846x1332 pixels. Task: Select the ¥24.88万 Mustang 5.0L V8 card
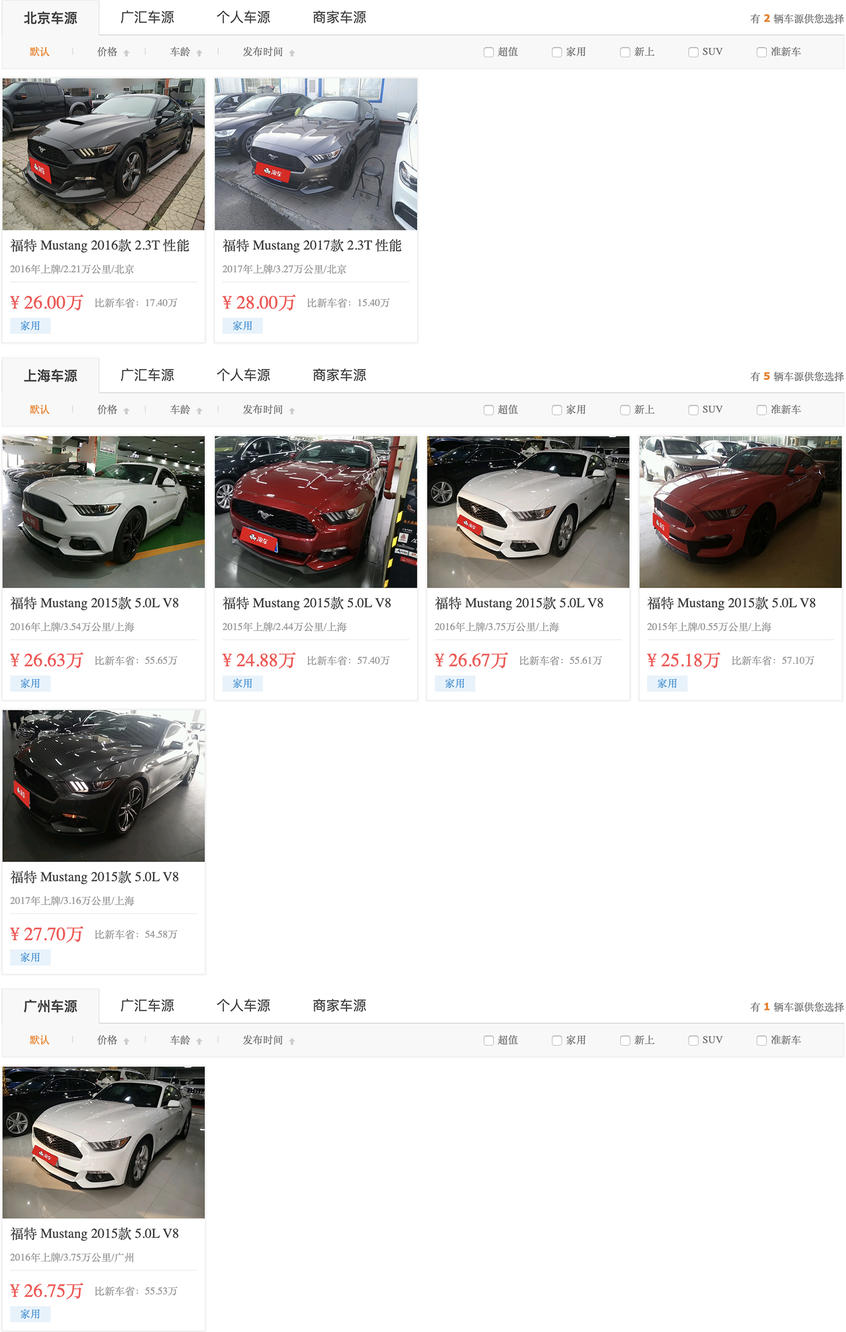[315, 512]
